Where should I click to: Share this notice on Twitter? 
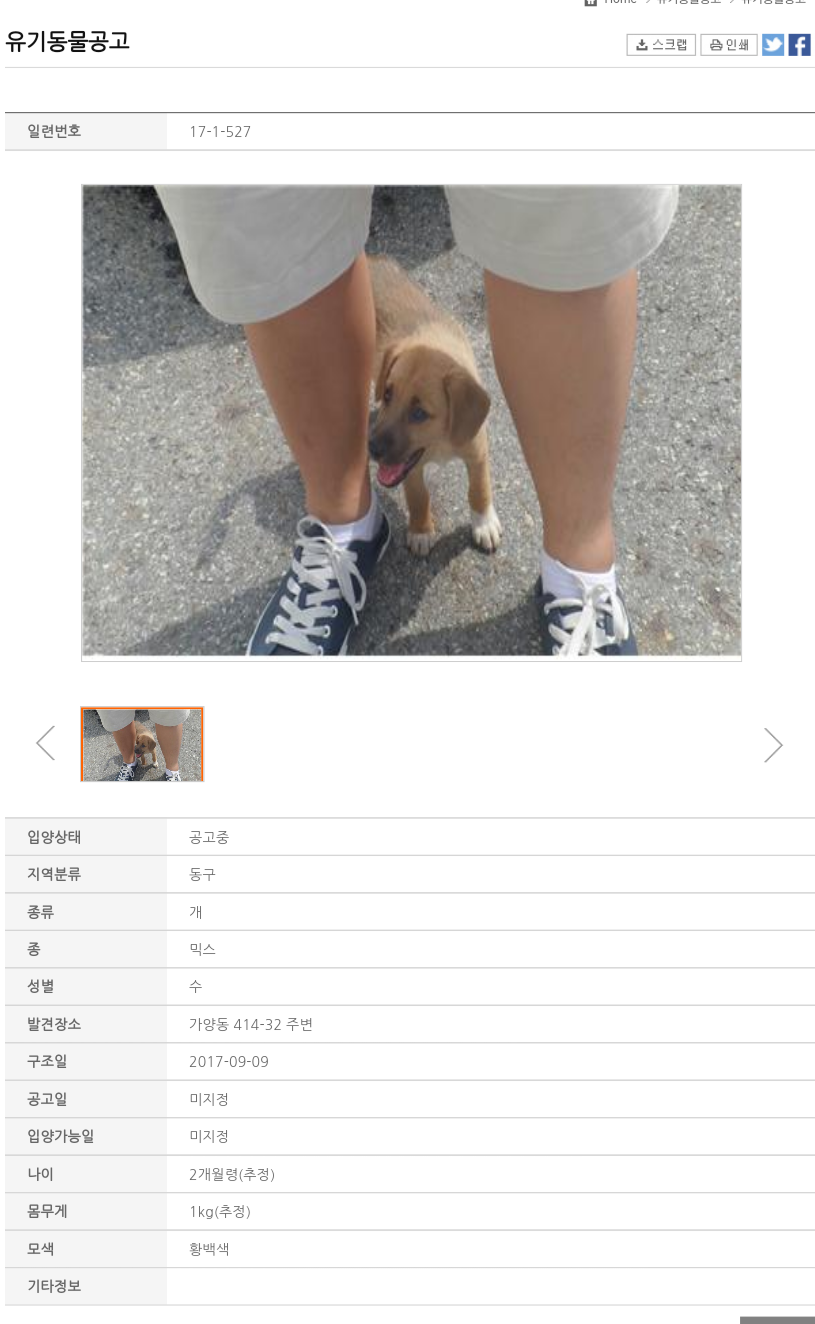(773, 45)
